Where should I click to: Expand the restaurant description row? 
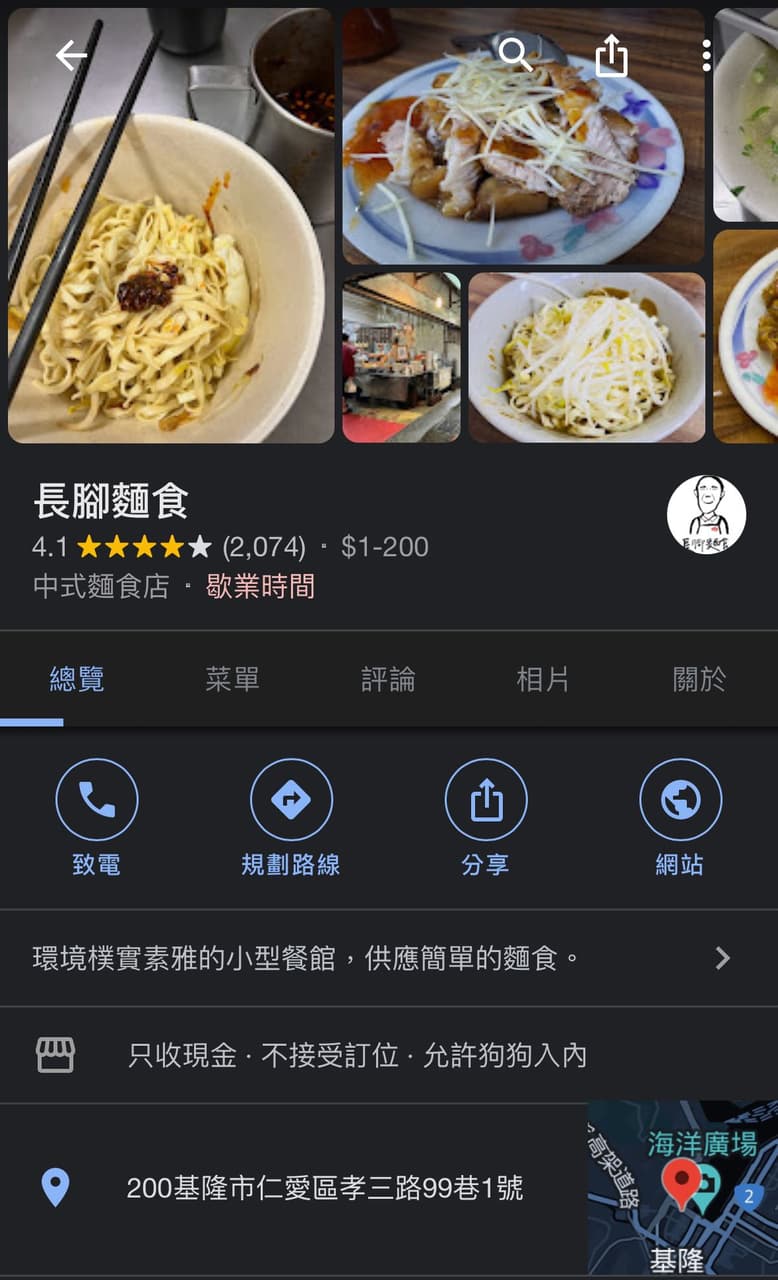[x=389, y=958]
